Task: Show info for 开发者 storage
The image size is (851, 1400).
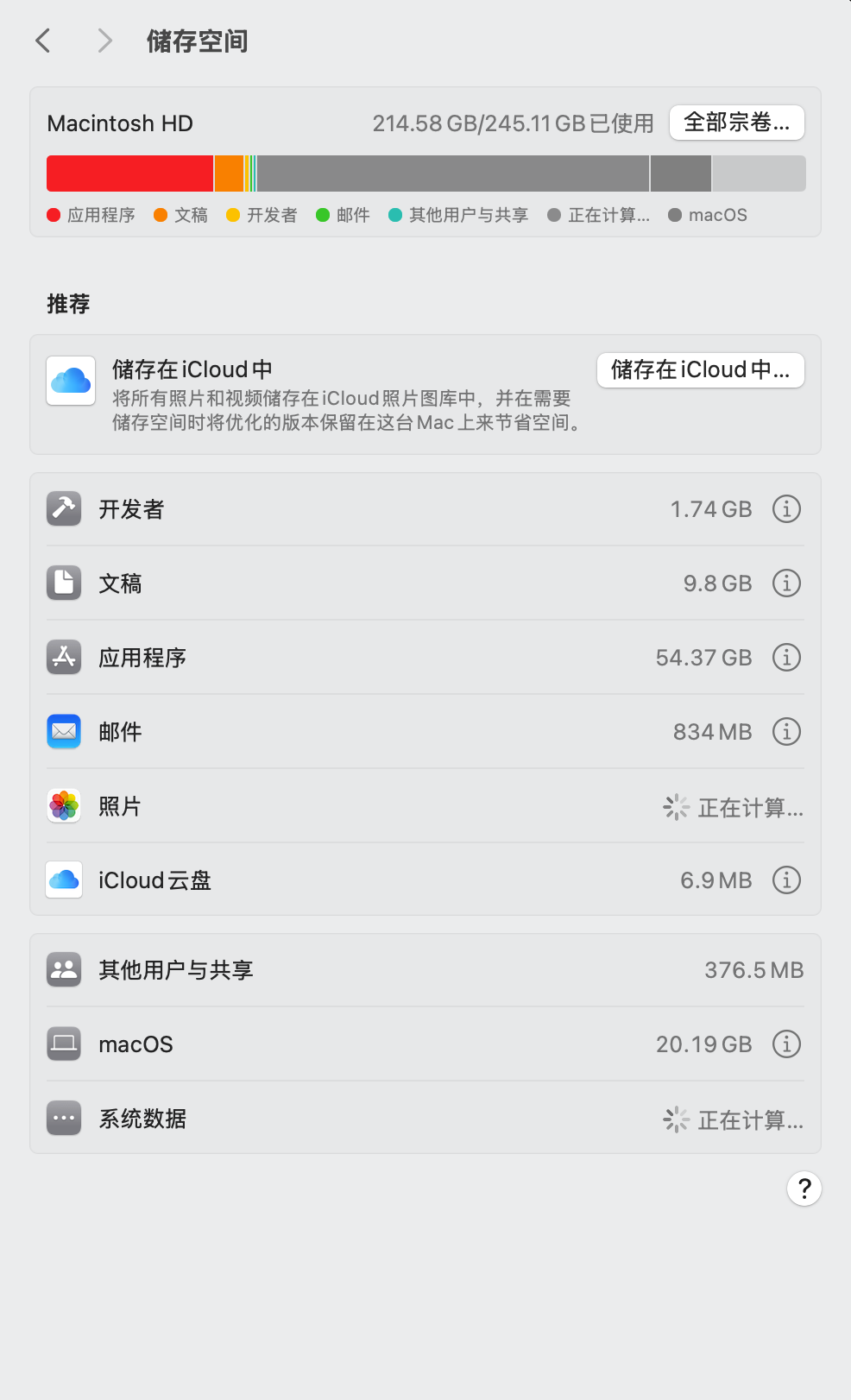Action: (785, 509)
